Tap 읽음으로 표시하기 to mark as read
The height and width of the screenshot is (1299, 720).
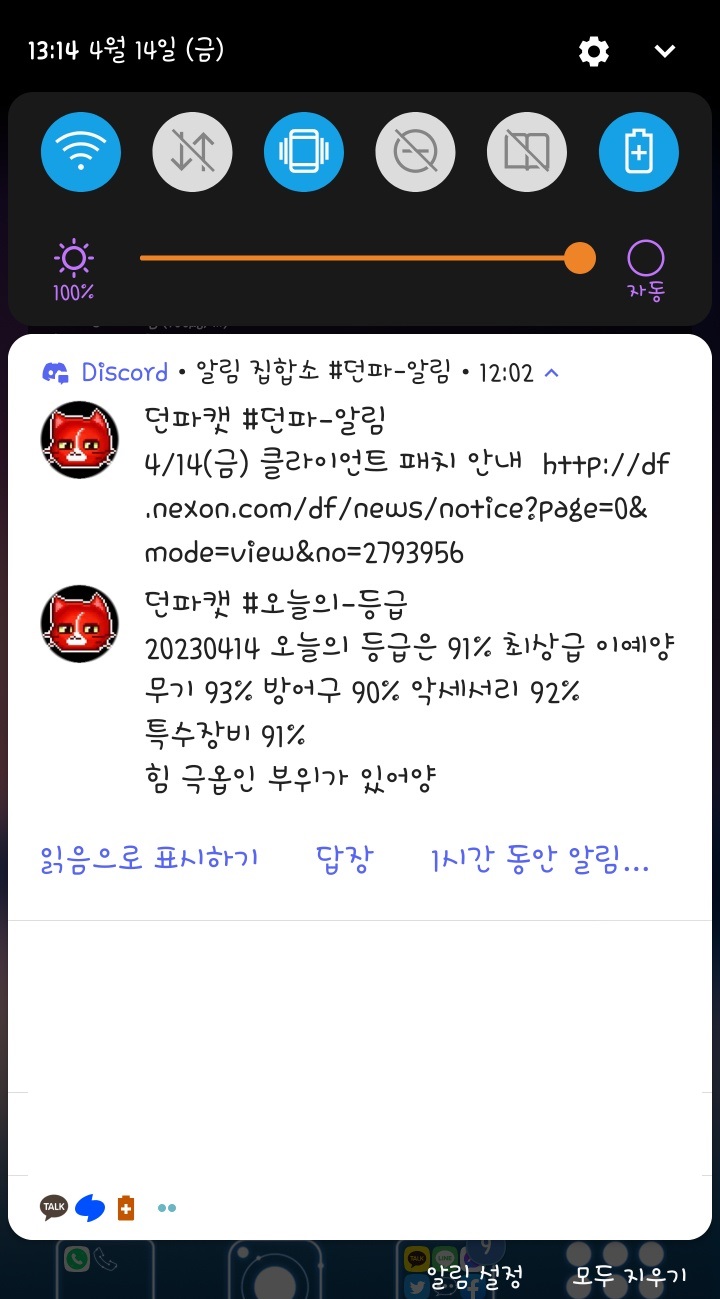(x=149, y=860)
